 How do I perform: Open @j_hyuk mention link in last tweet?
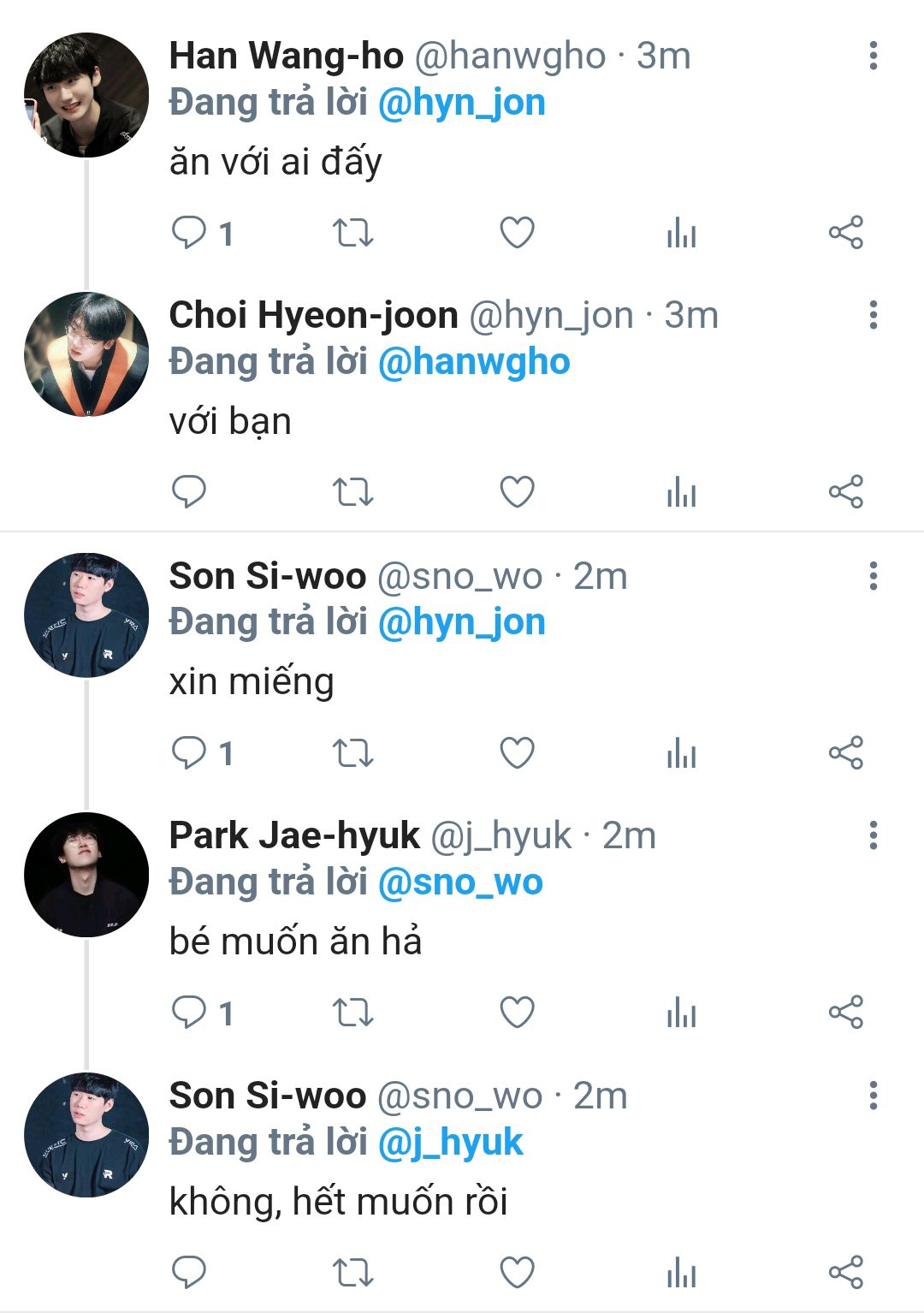pyautogui.click(x=450, y=1142)
